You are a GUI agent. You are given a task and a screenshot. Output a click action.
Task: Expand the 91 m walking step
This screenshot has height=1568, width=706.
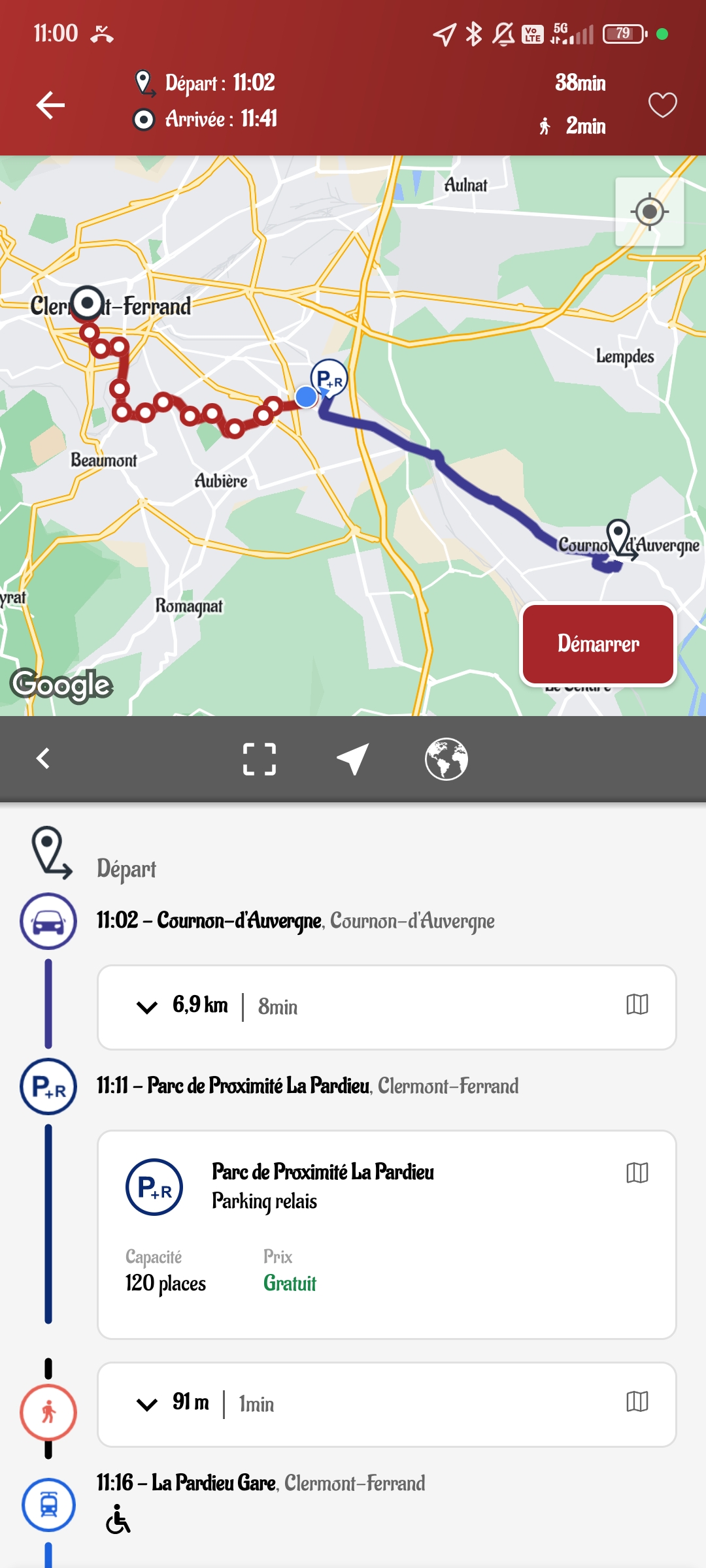point(147,1404)
